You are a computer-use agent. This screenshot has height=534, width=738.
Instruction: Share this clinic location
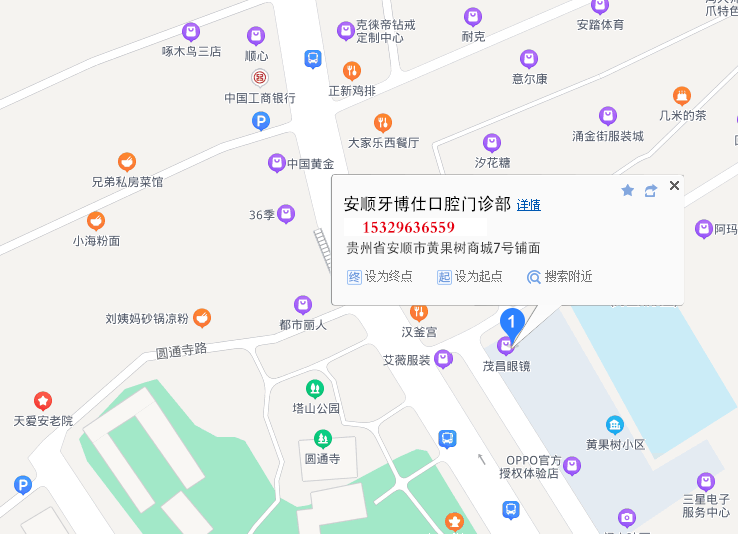tap(651, 190)
